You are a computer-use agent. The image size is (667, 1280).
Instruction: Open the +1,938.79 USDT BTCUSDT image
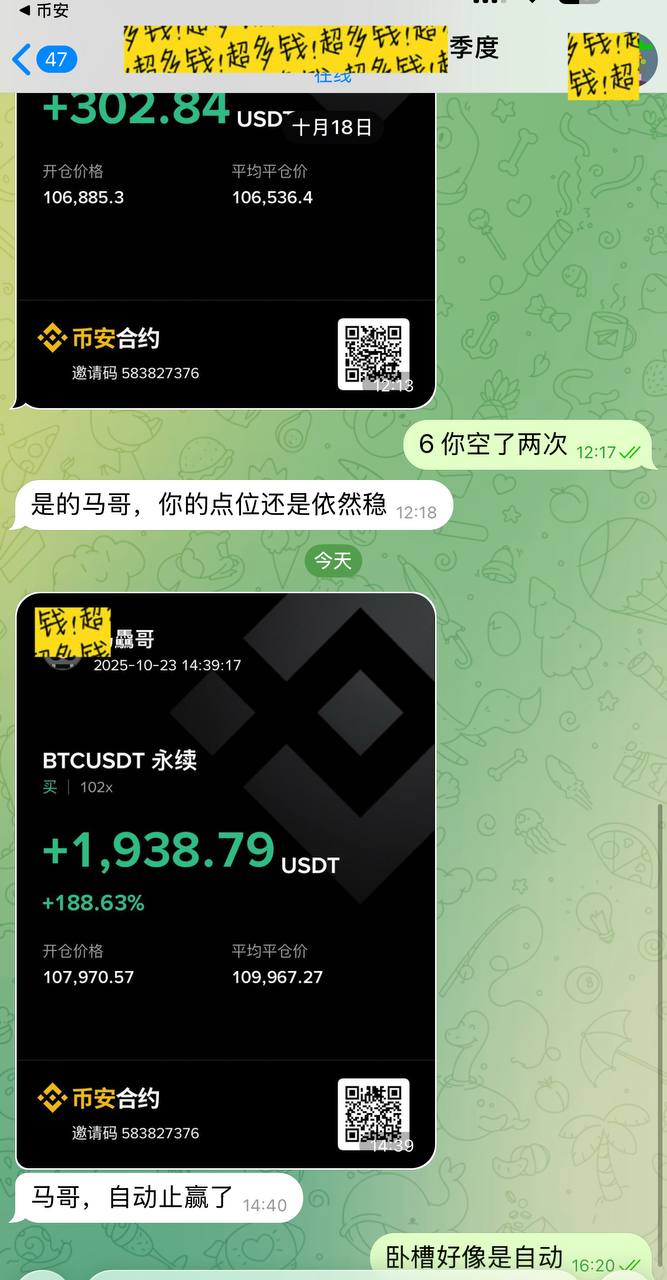[225, 880]
